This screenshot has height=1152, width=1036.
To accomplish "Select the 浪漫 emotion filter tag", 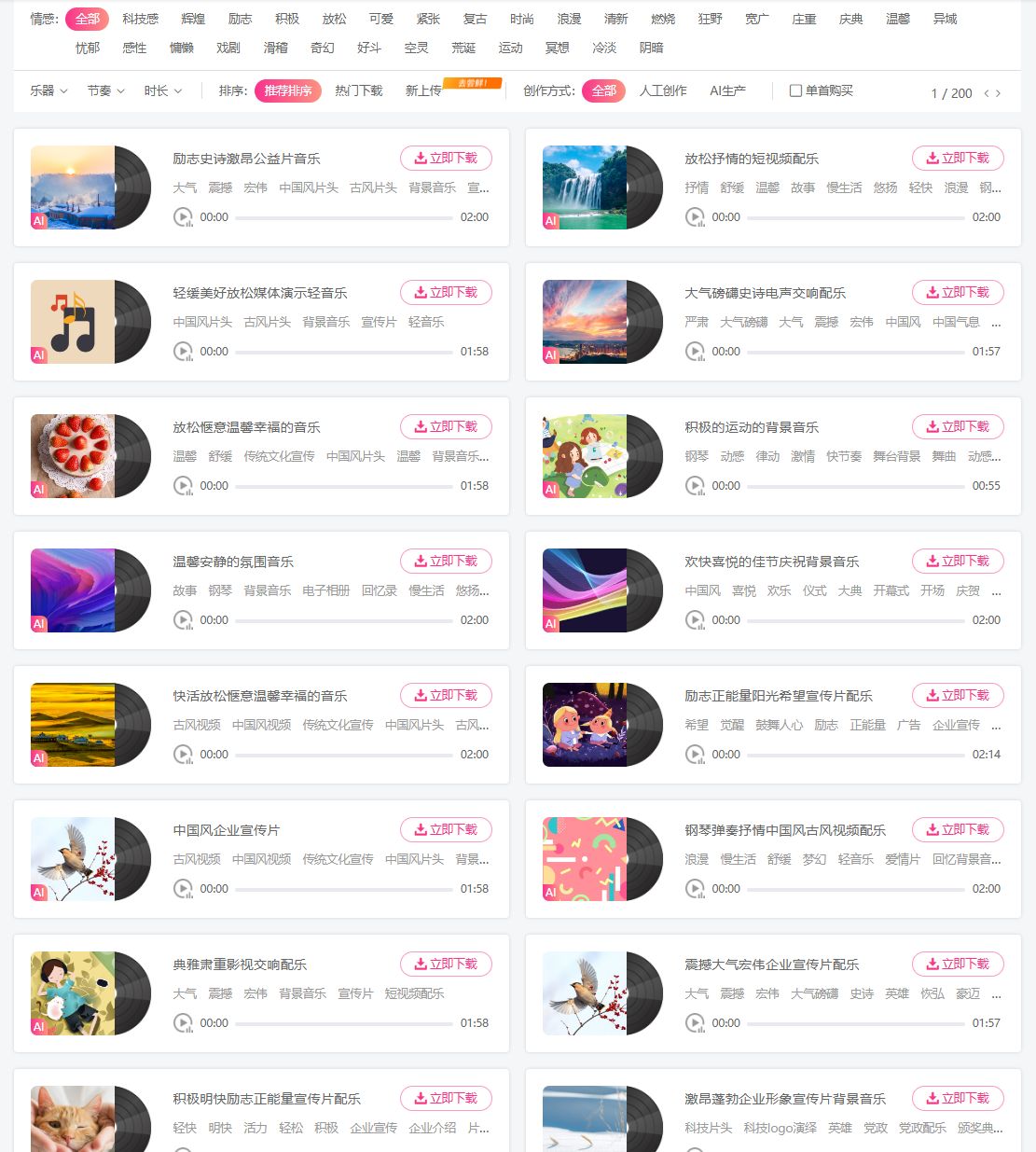I will click(569, 17).
